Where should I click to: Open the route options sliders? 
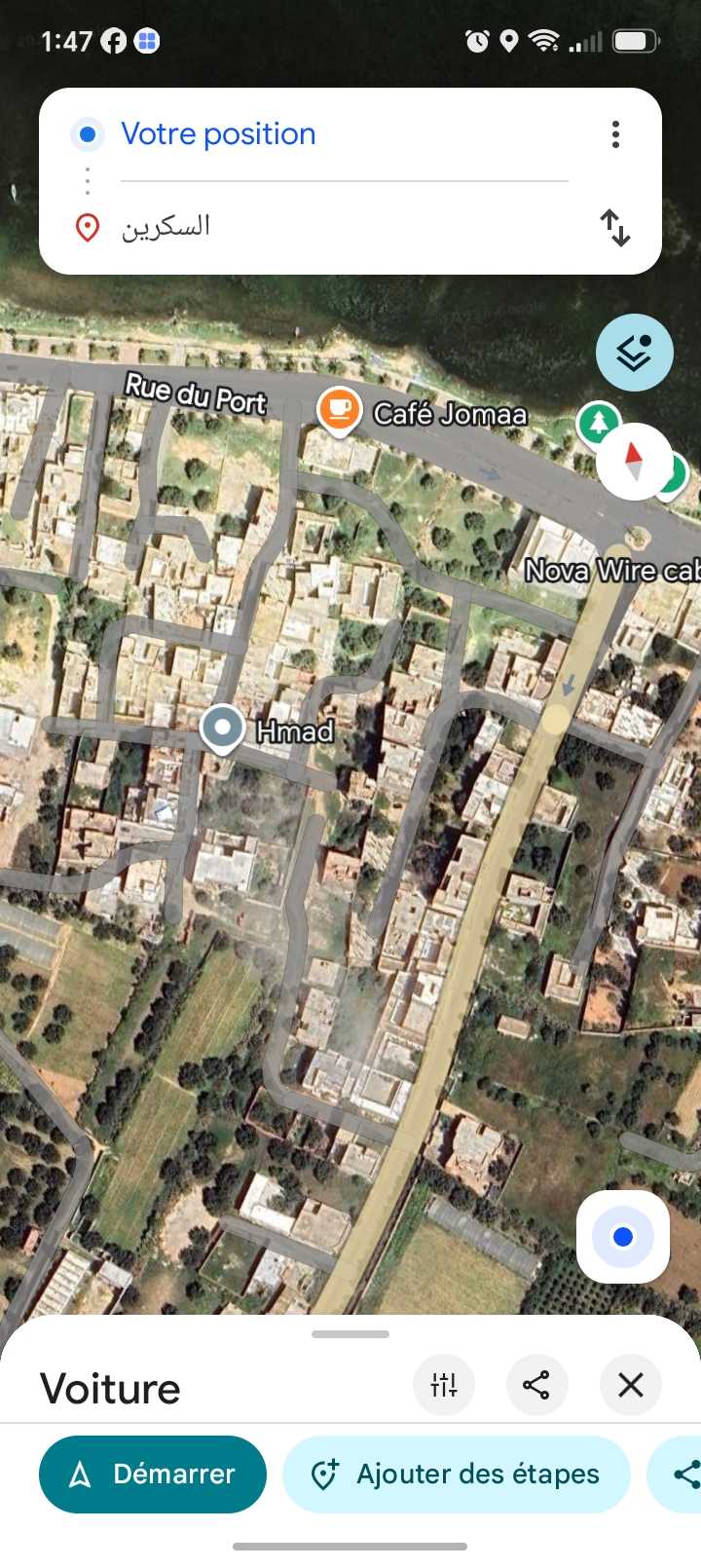[x=444, y=1384]
